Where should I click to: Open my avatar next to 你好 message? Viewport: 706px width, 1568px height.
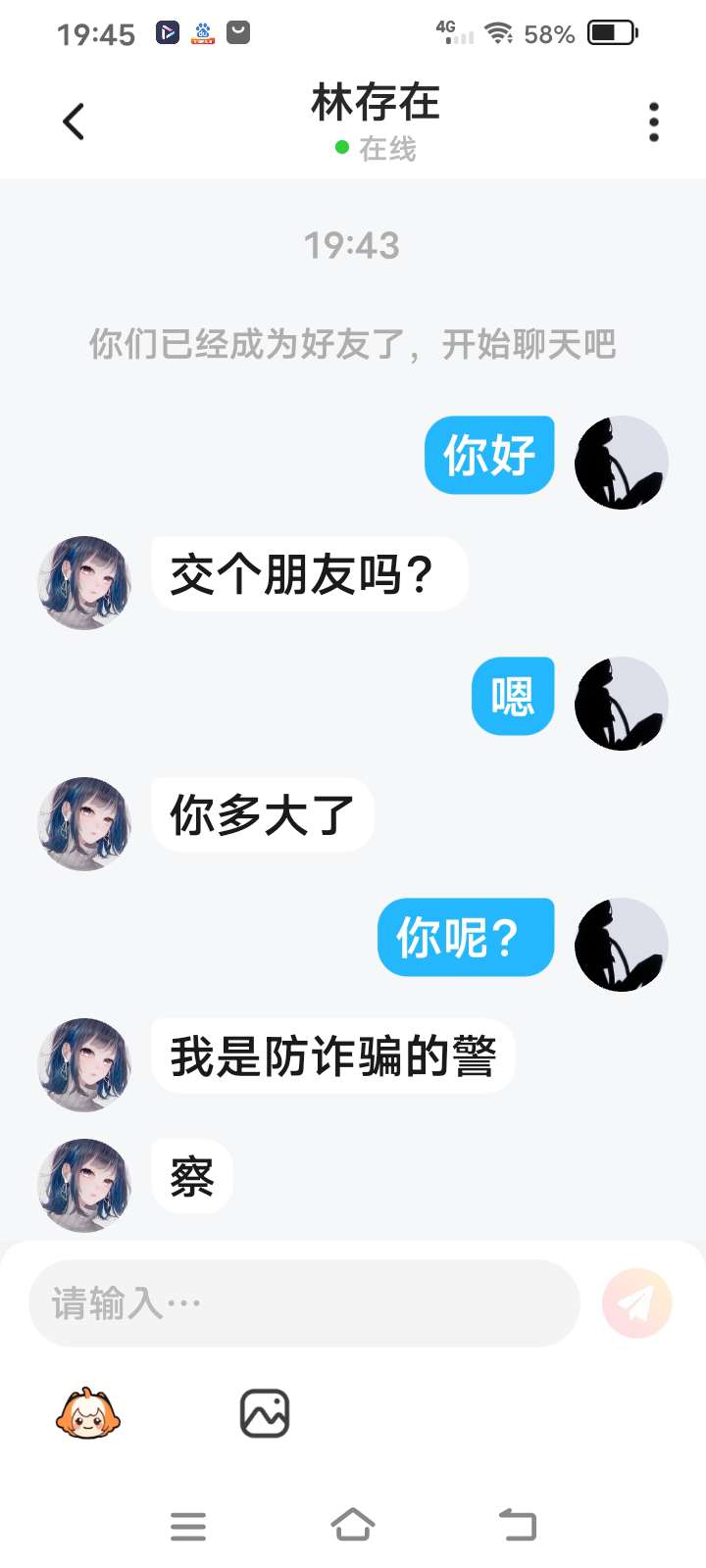621,463
